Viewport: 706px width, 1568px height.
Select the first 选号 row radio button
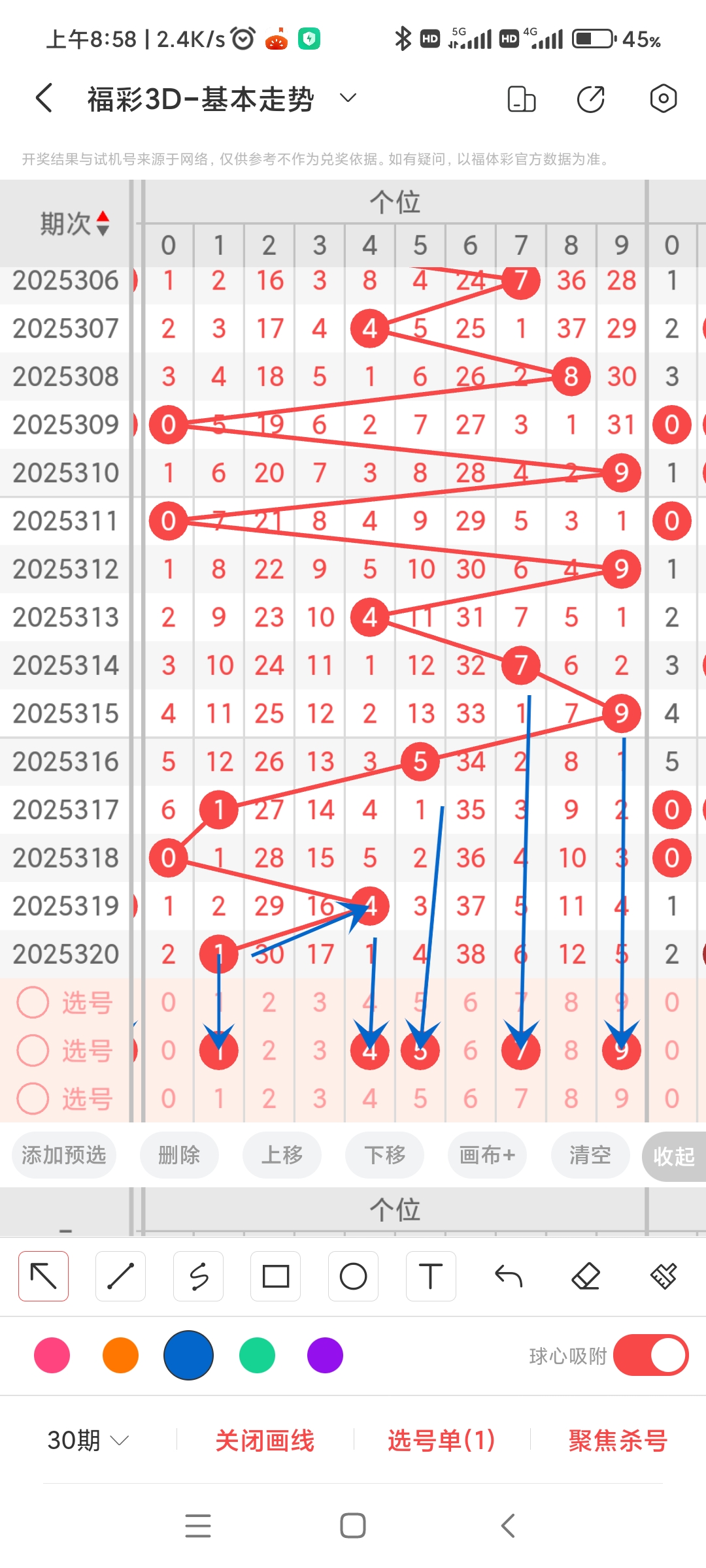click(33, 1003)
